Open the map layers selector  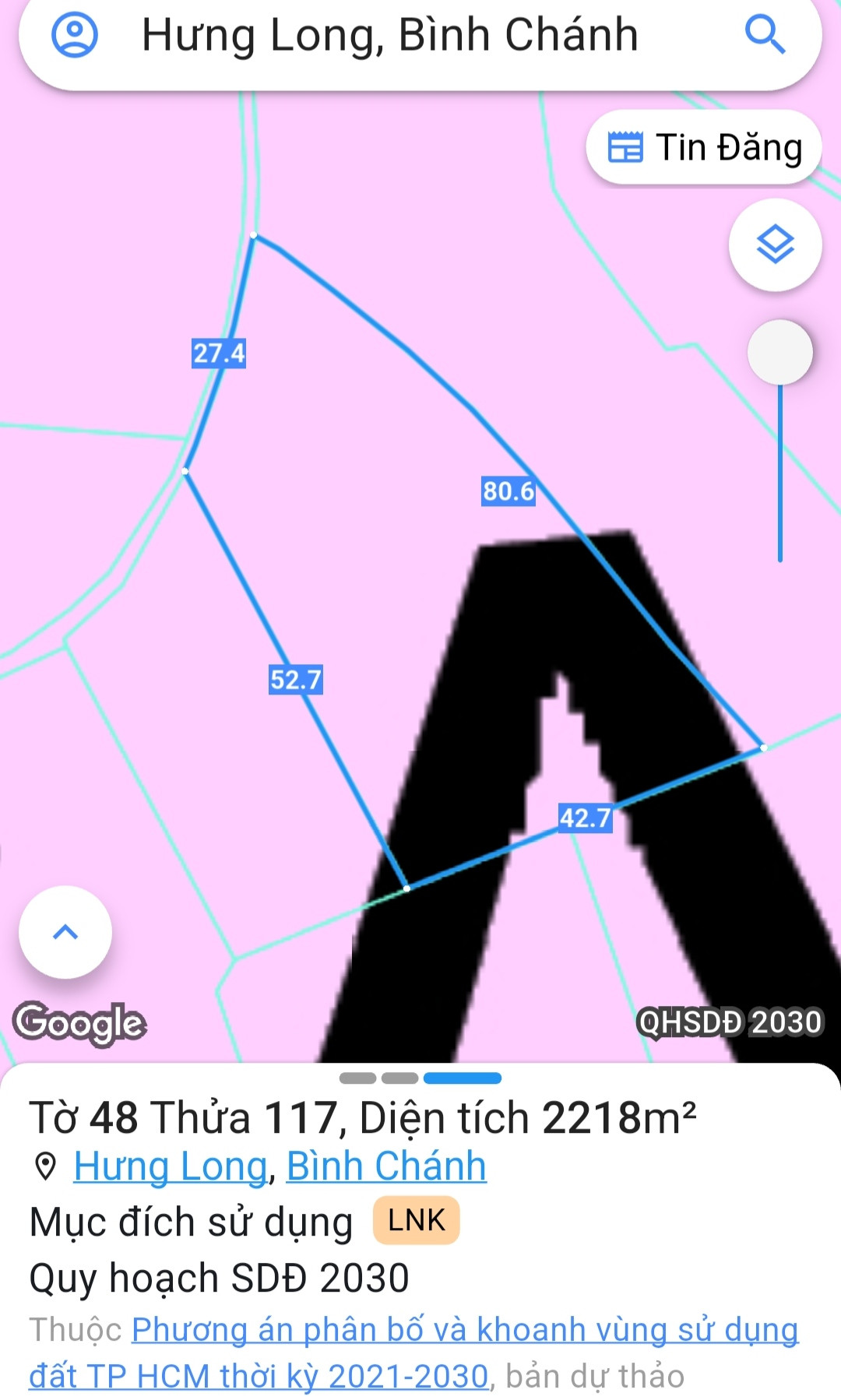(776, 244)
